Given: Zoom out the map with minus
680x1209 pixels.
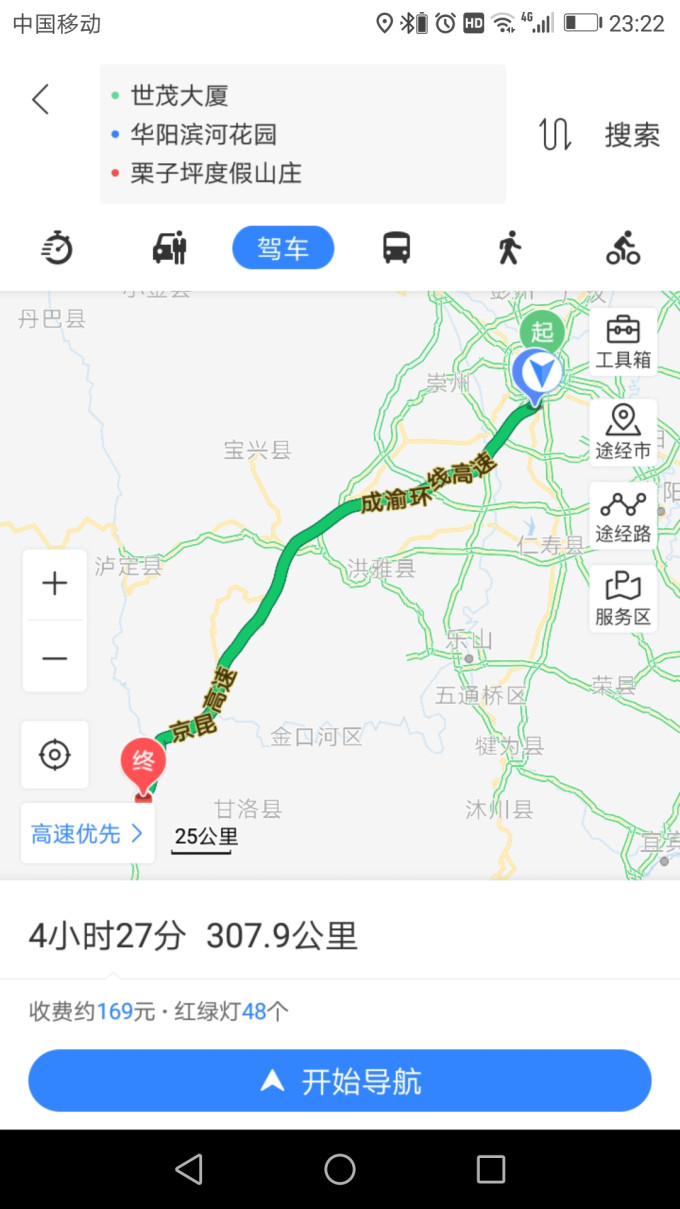Looking at the screenshot, I should click(55, 657).
